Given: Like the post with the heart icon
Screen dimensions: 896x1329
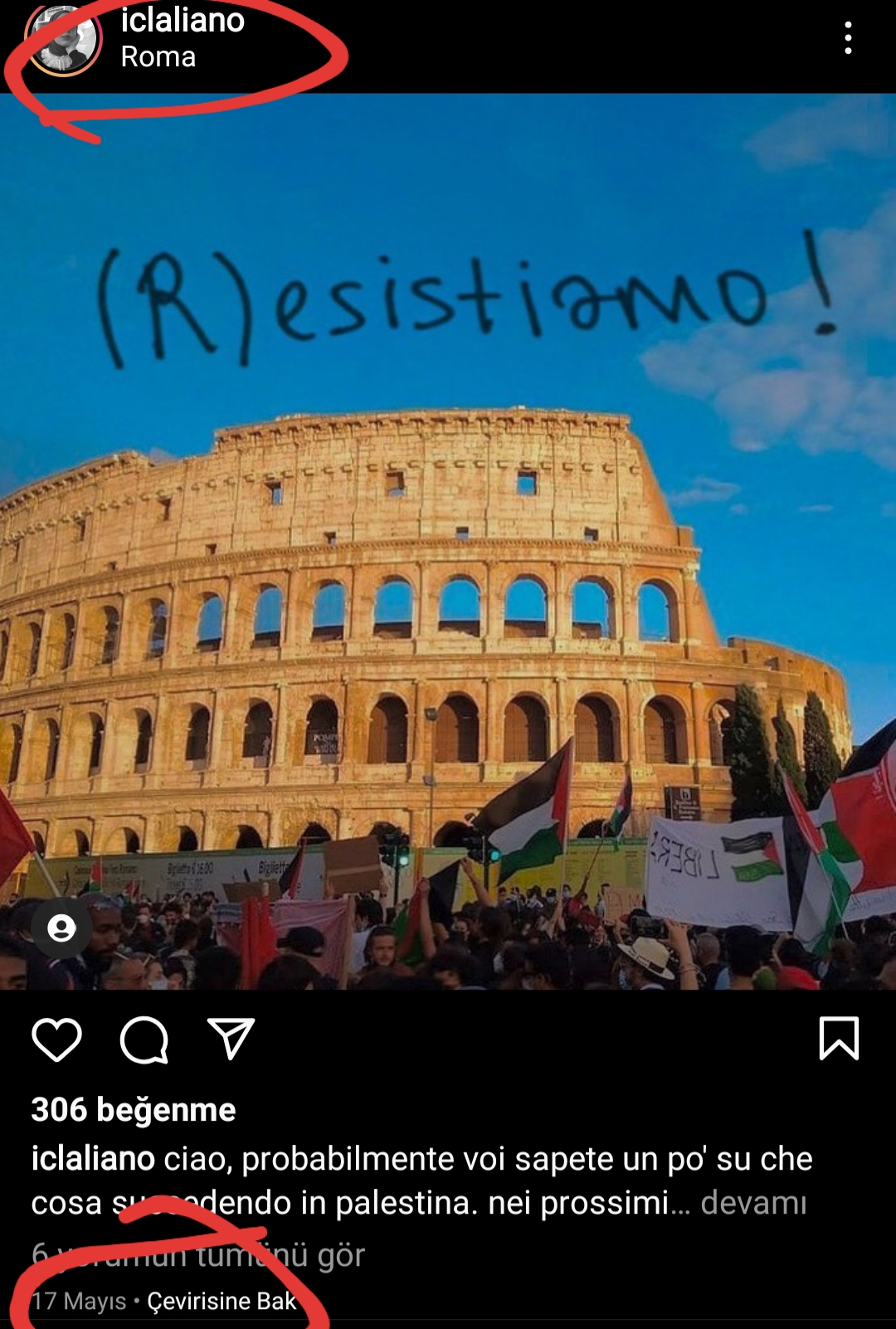Looking at the screenshot, I should tap(56, 1039).
